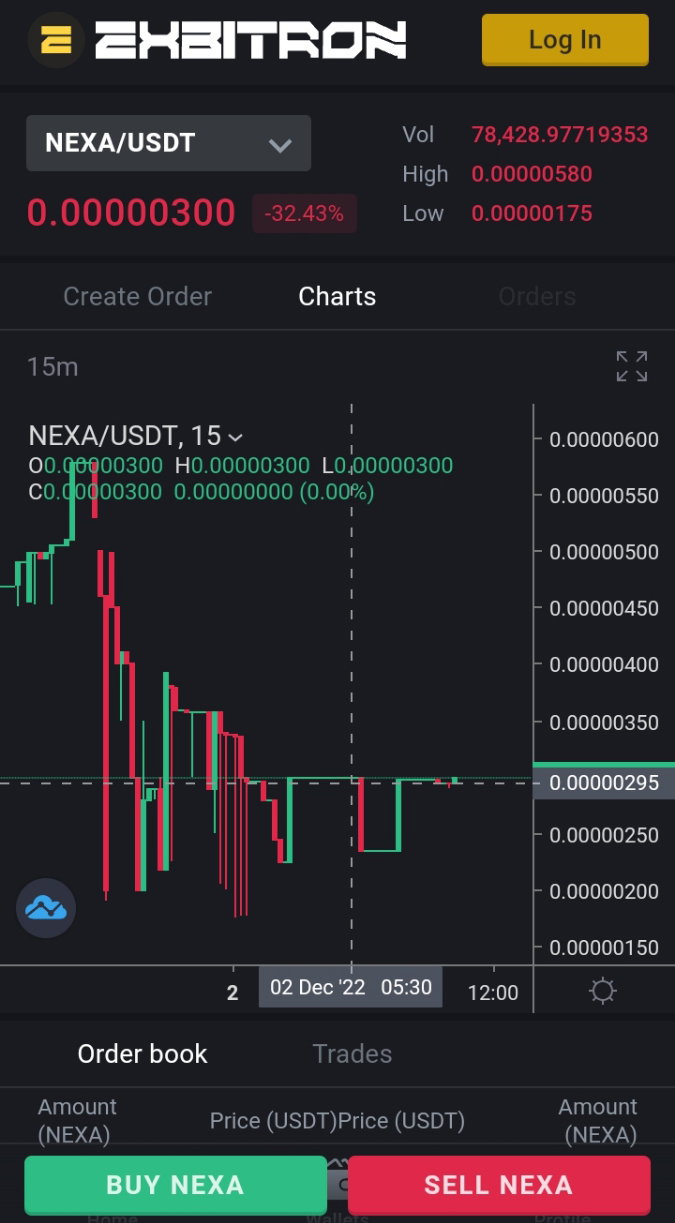
Task: Expand the NEXA/USDT, 15 chart legend chevron
Action: 236,437
